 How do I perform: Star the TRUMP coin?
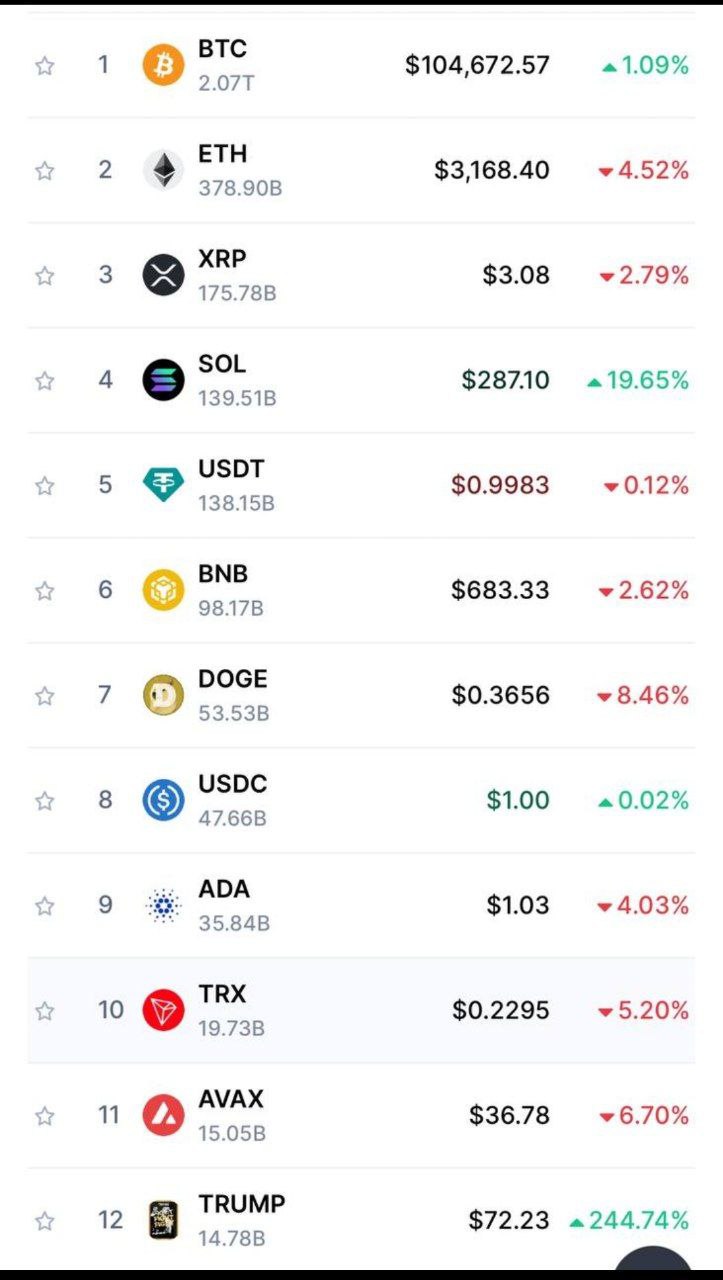(x=44, y=1221)
